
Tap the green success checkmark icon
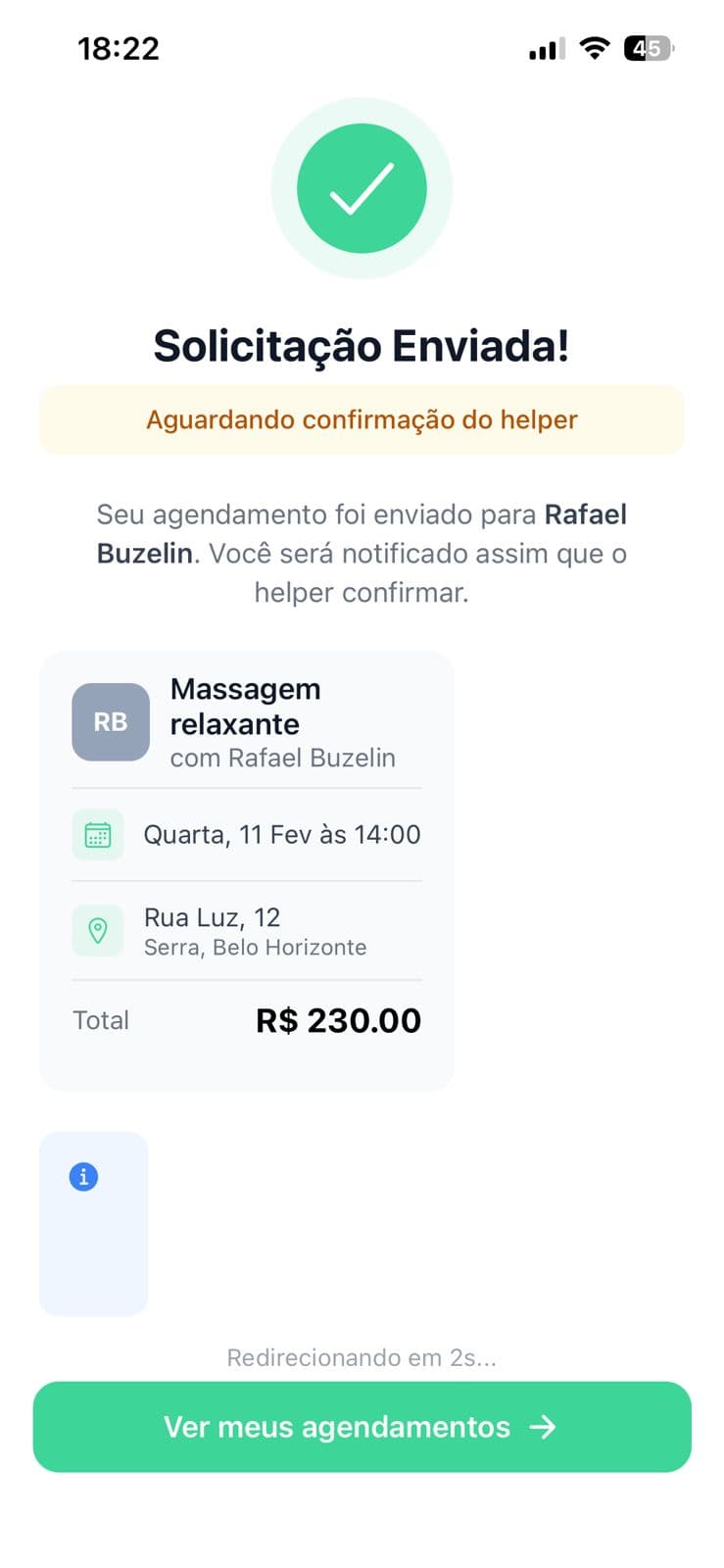coord(362,188)
